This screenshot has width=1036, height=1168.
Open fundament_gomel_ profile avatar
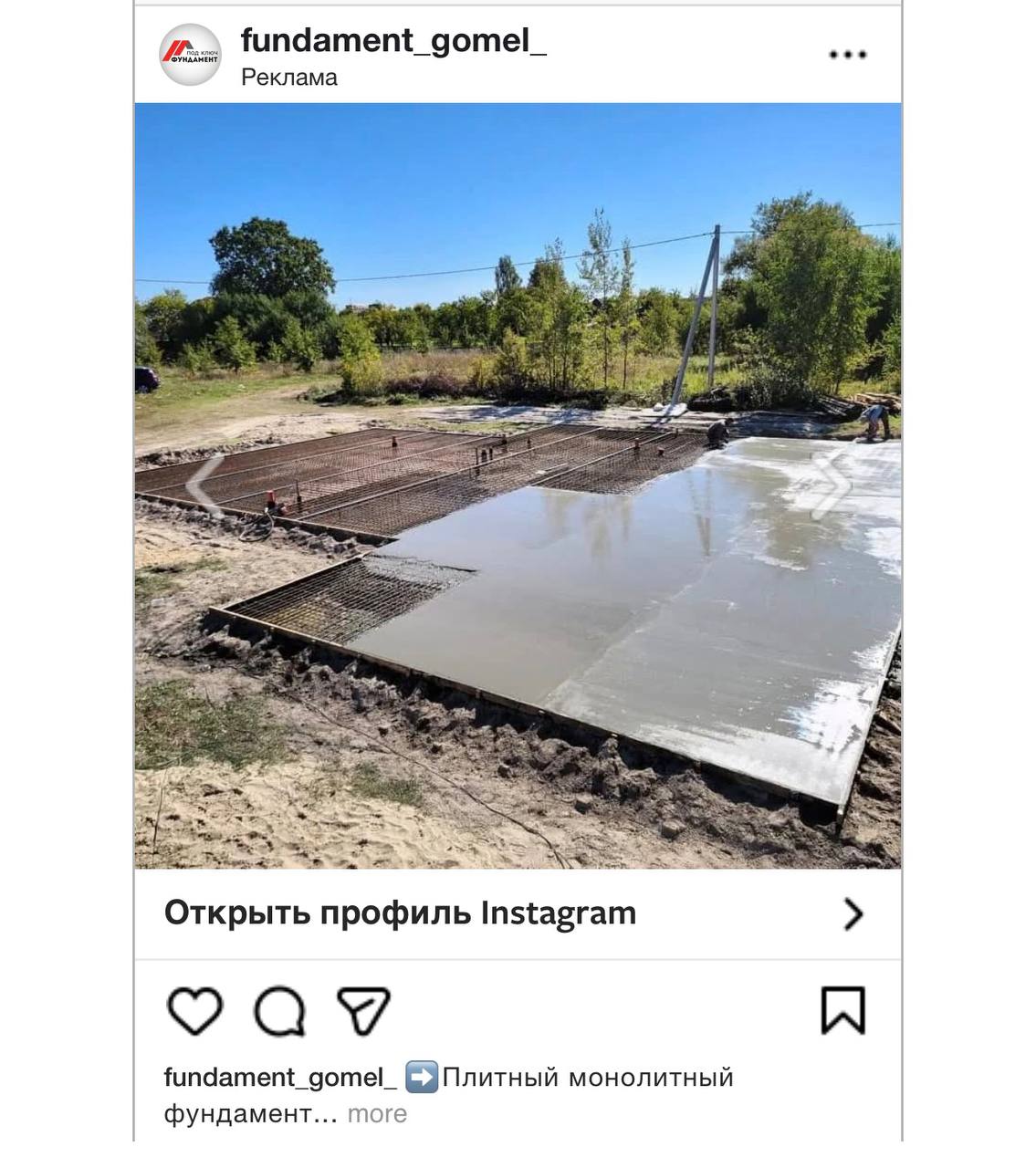point(191,55)
